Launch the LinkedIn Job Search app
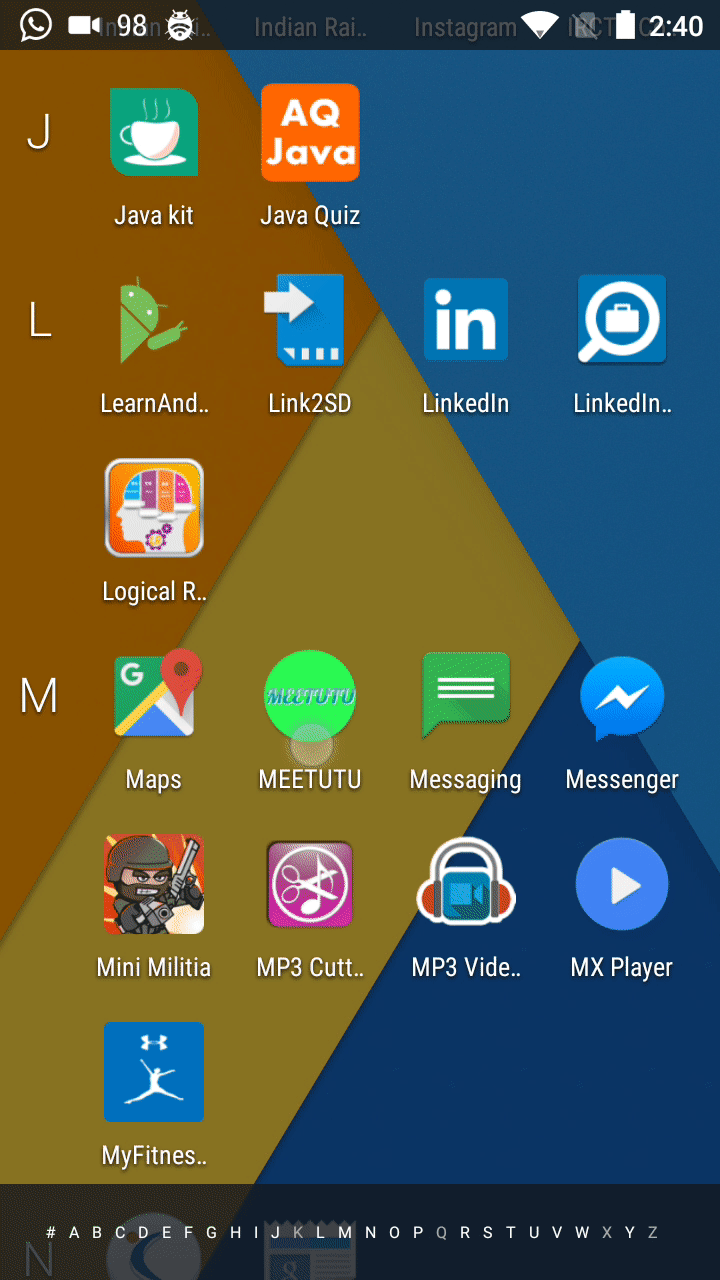This screenshot has width=720, height=1280. pos(621,320)
